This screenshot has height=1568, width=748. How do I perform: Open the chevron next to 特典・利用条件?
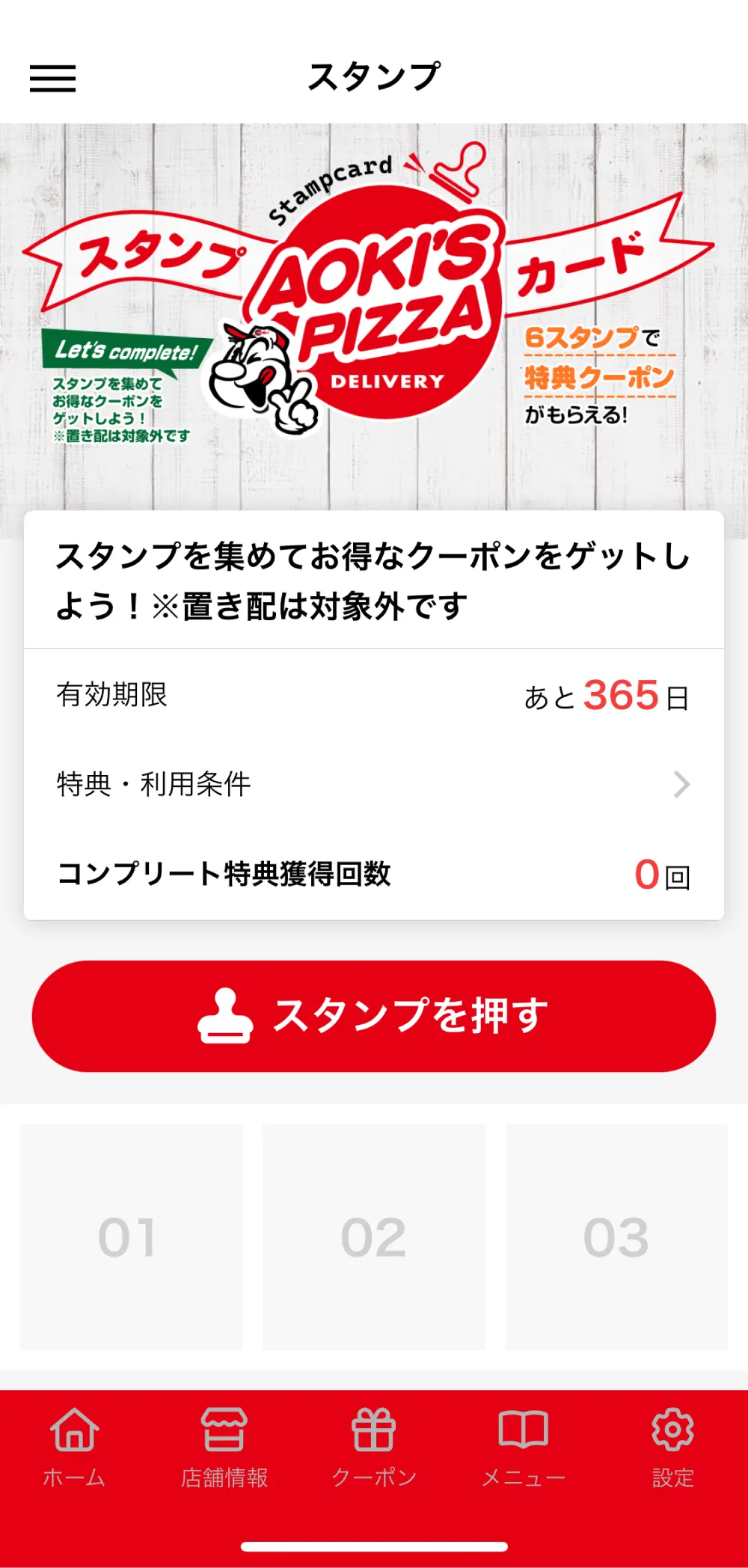click(681, 785)
